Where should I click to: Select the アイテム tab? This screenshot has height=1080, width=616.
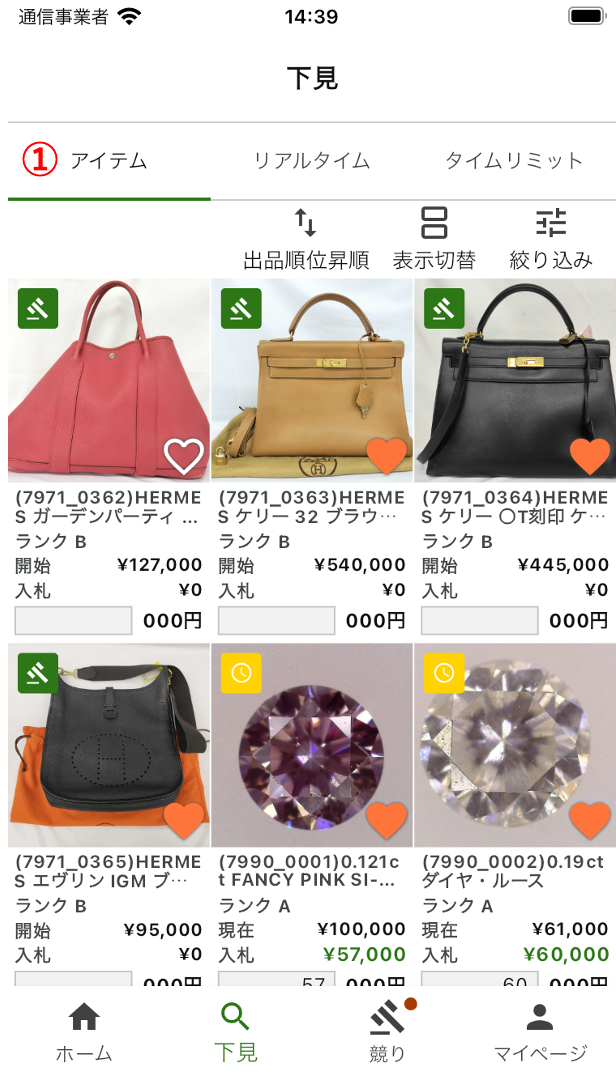point(108,161)
